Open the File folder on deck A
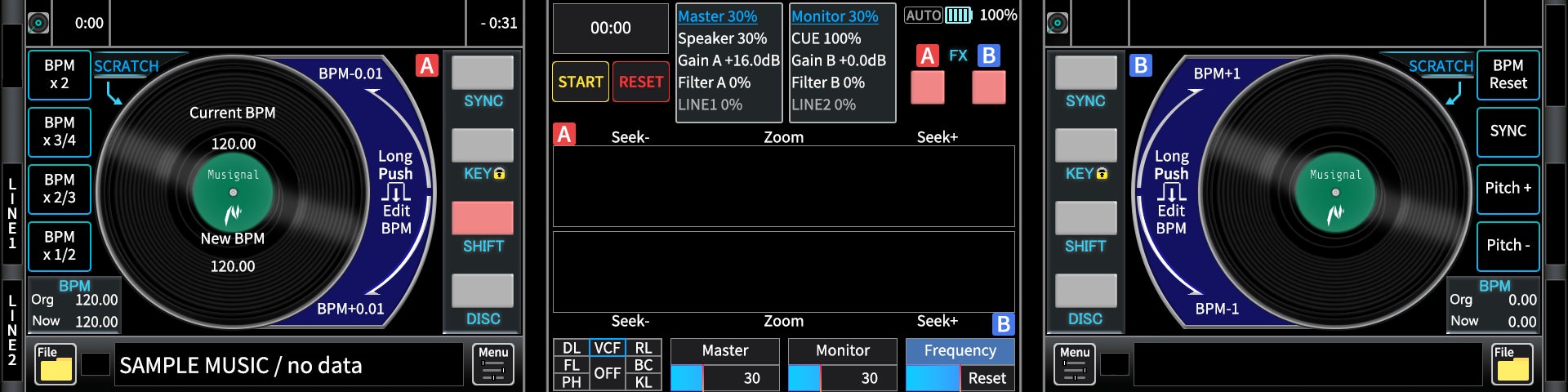The image size is (1568, 392). click(56, 364)
